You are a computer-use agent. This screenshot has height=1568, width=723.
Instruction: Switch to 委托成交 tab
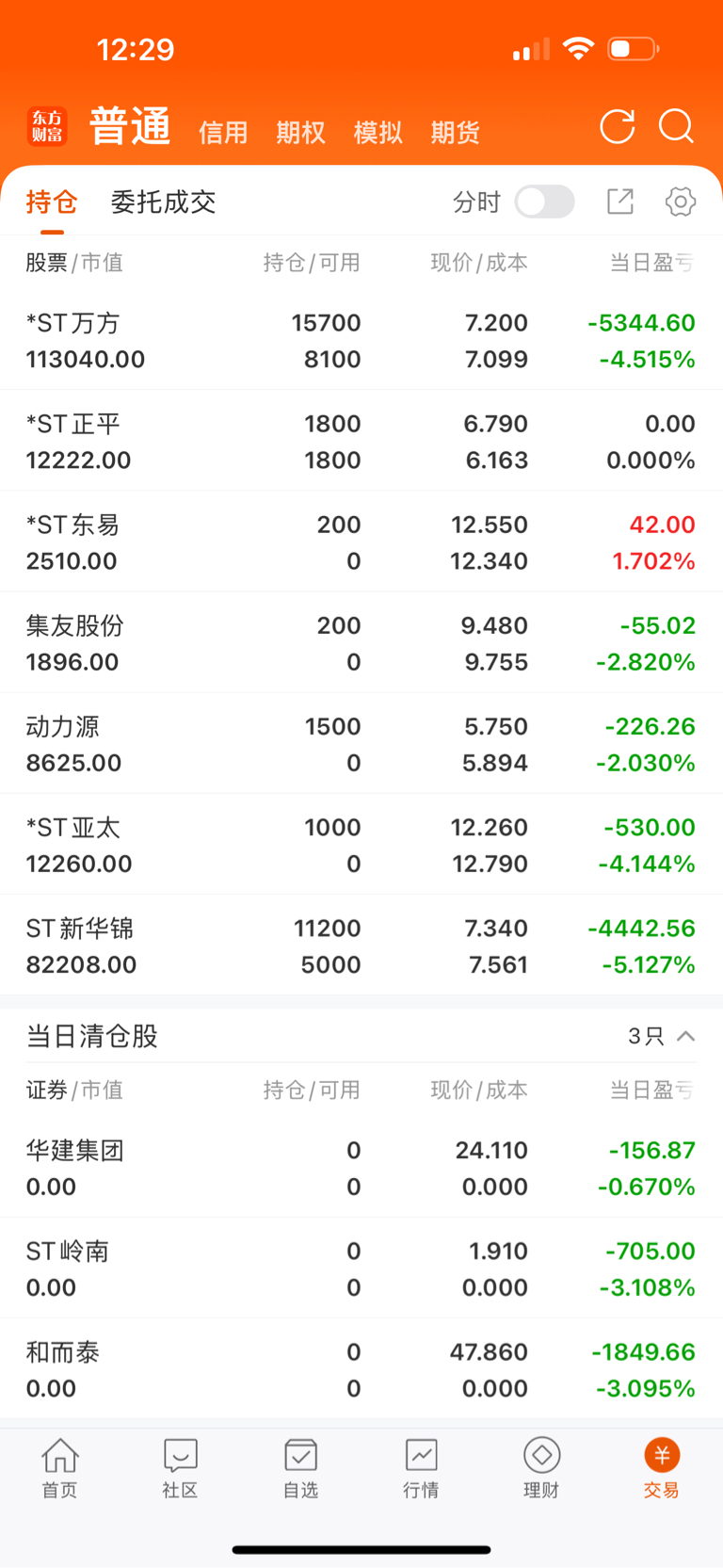click(163, 202)
